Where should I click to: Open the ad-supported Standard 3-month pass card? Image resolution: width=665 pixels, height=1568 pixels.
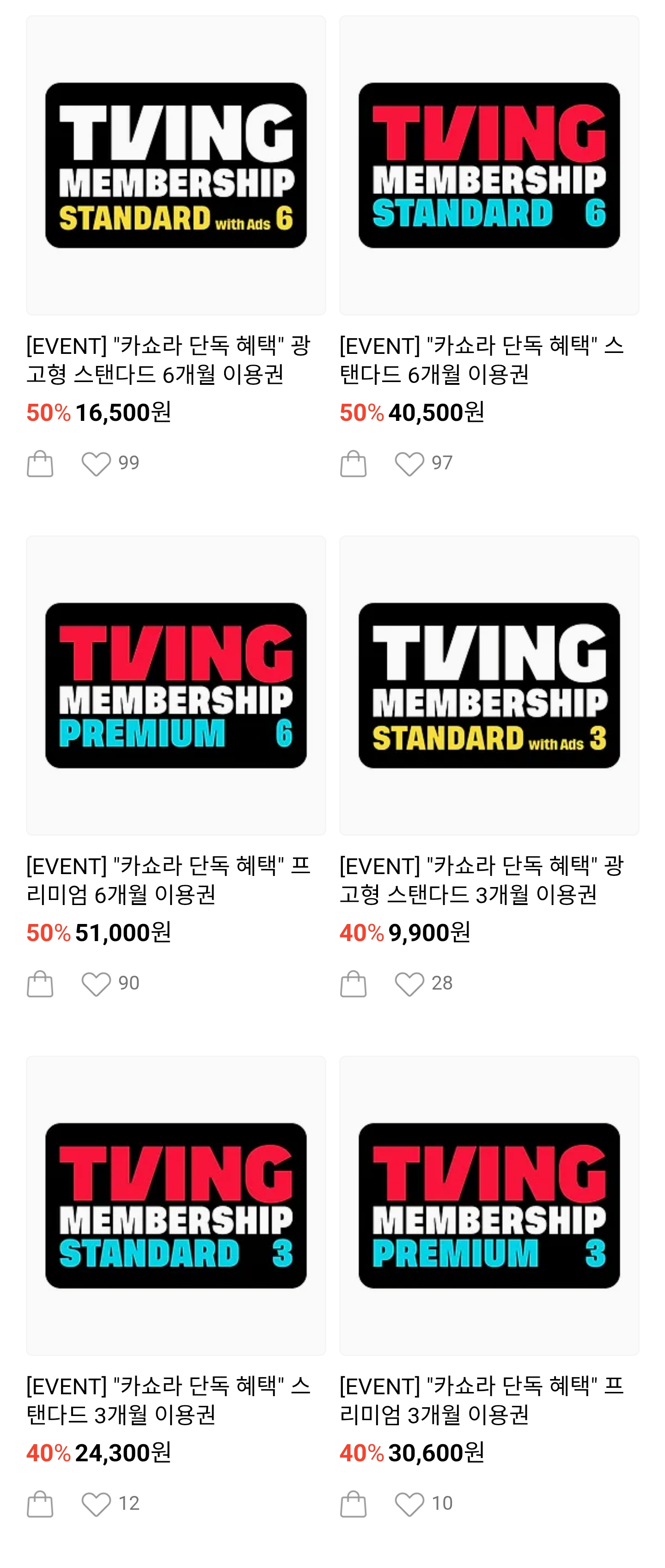(489, 686)
